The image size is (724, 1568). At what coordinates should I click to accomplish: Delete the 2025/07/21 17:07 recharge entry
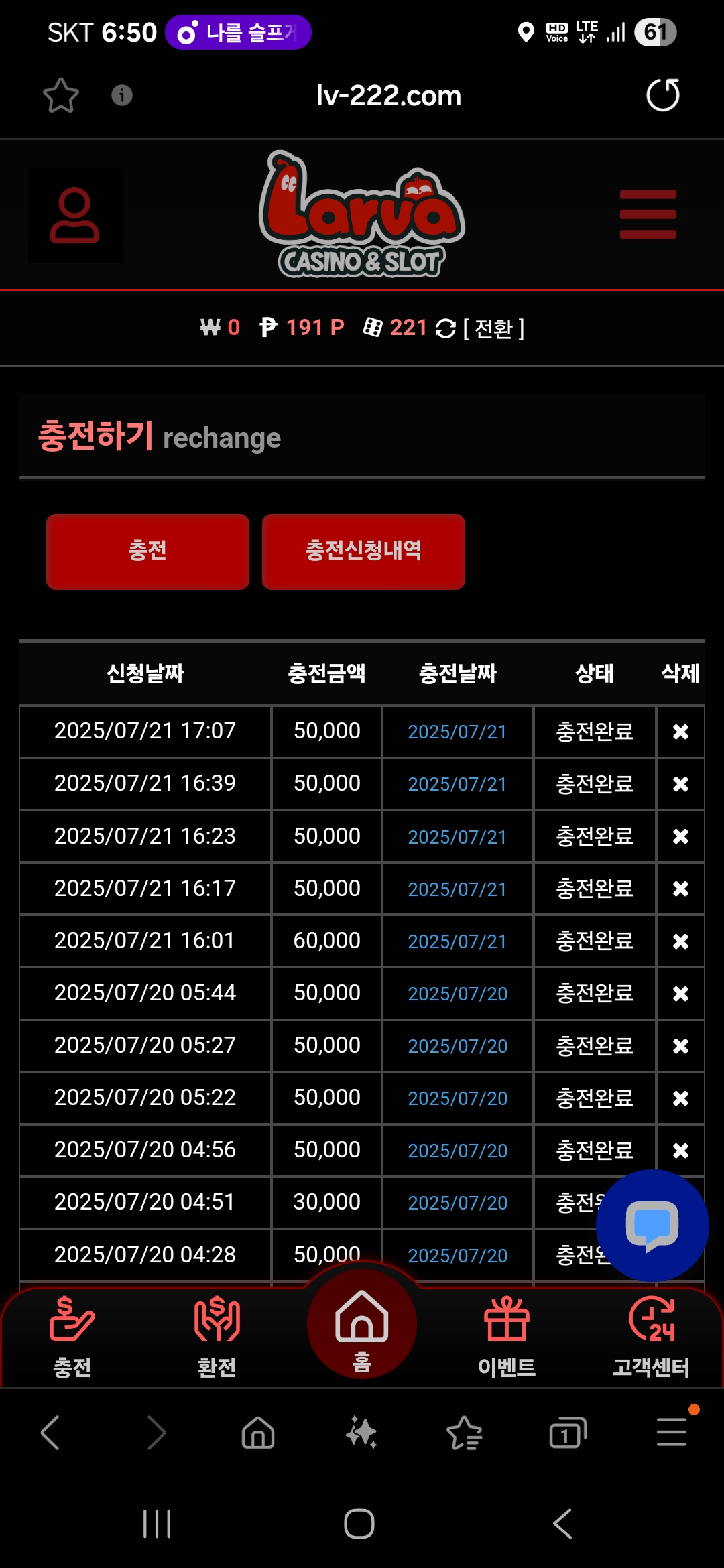(x=680, y=732)
